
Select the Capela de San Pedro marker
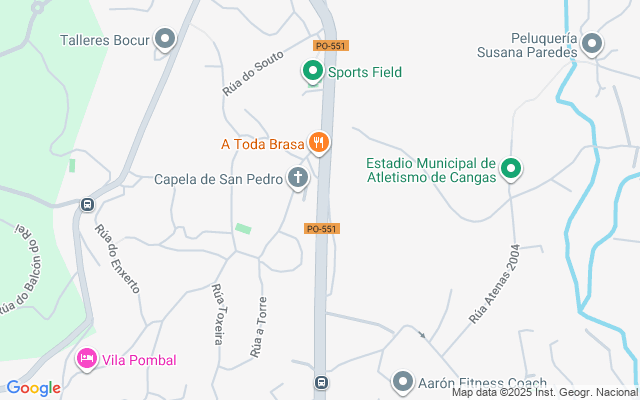coord(297,179)
